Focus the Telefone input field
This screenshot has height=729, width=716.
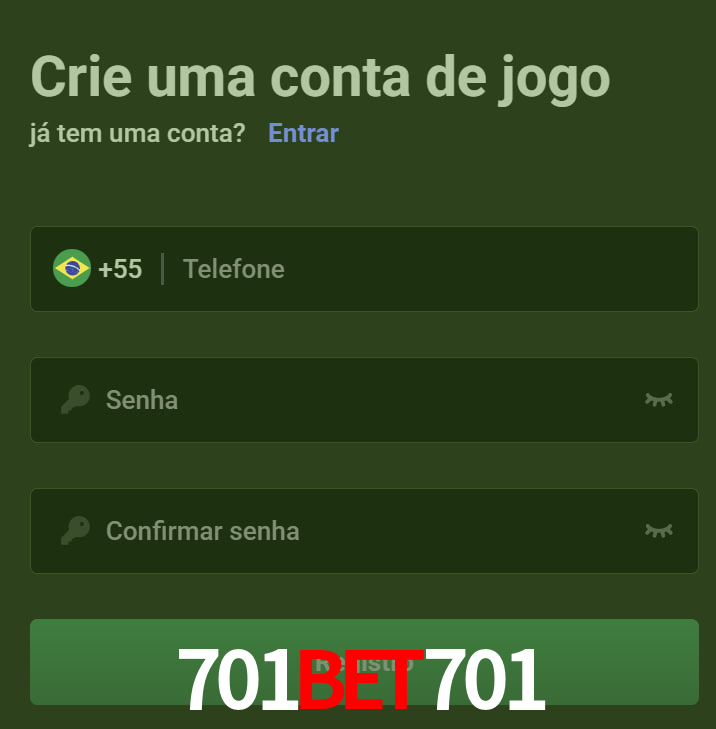420,269
